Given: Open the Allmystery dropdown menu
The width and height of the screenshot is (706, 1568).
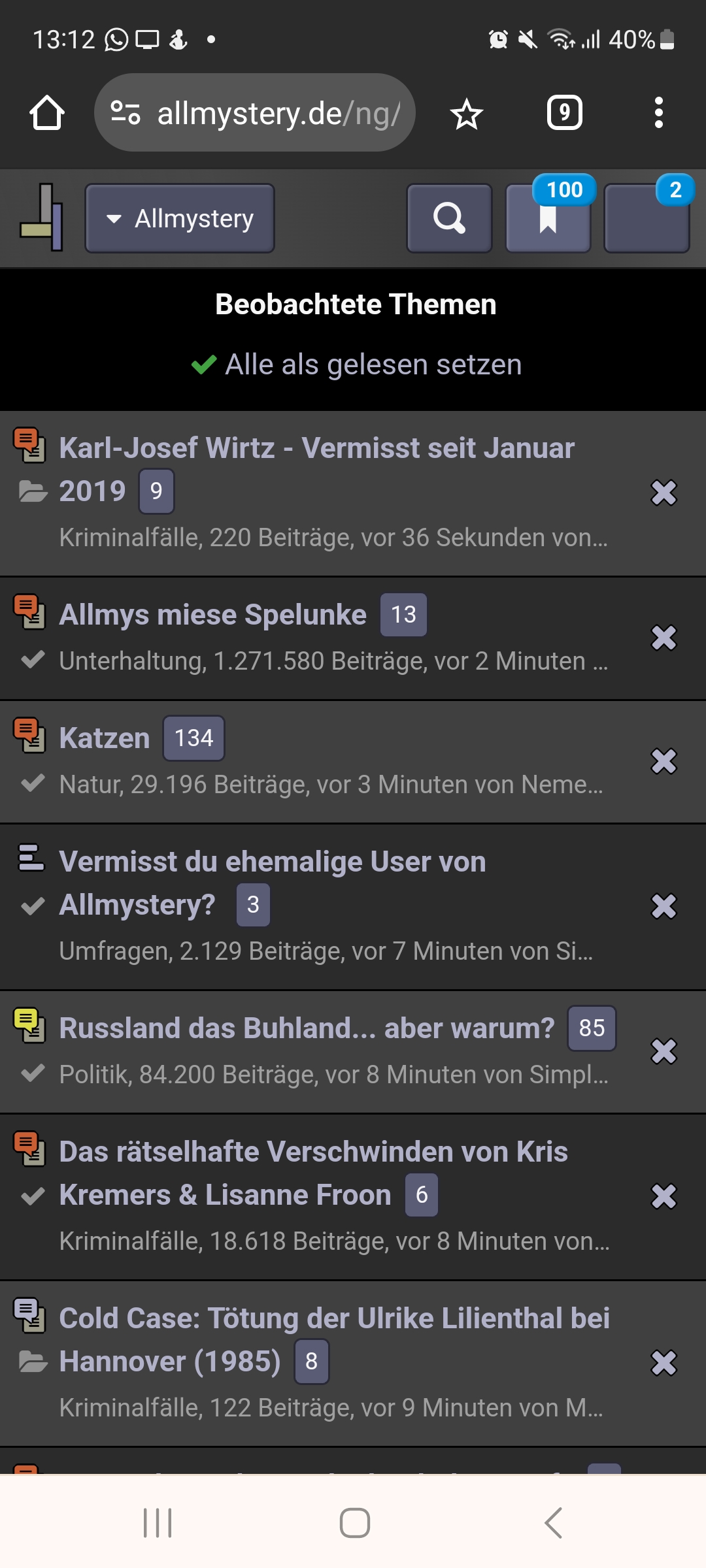Looking at the screenshot, I should (180, 218).
